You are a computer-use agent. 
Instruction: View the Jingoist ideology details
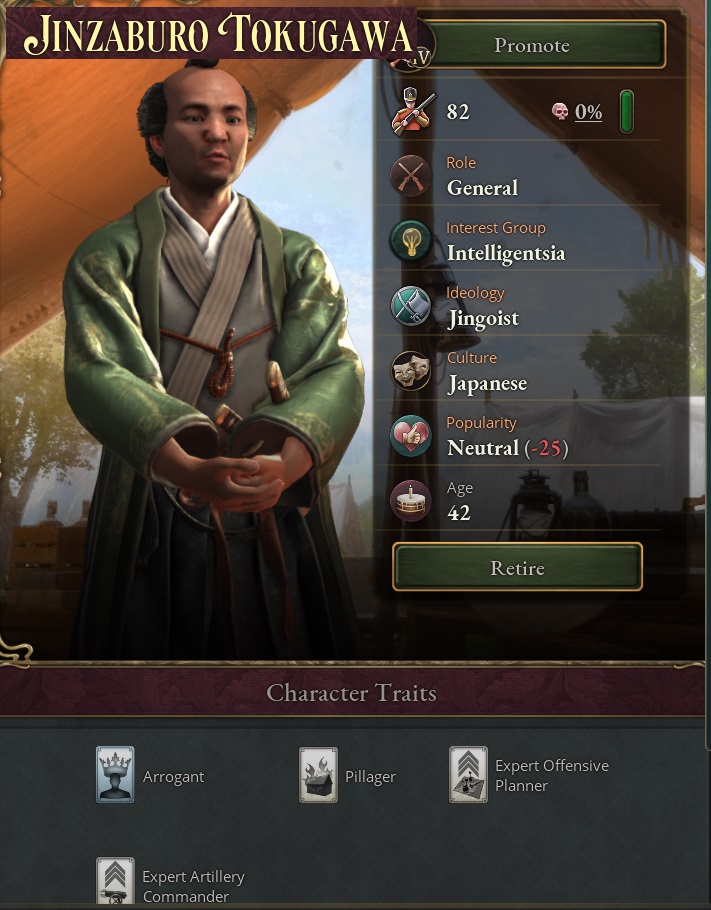coord(483,319)
